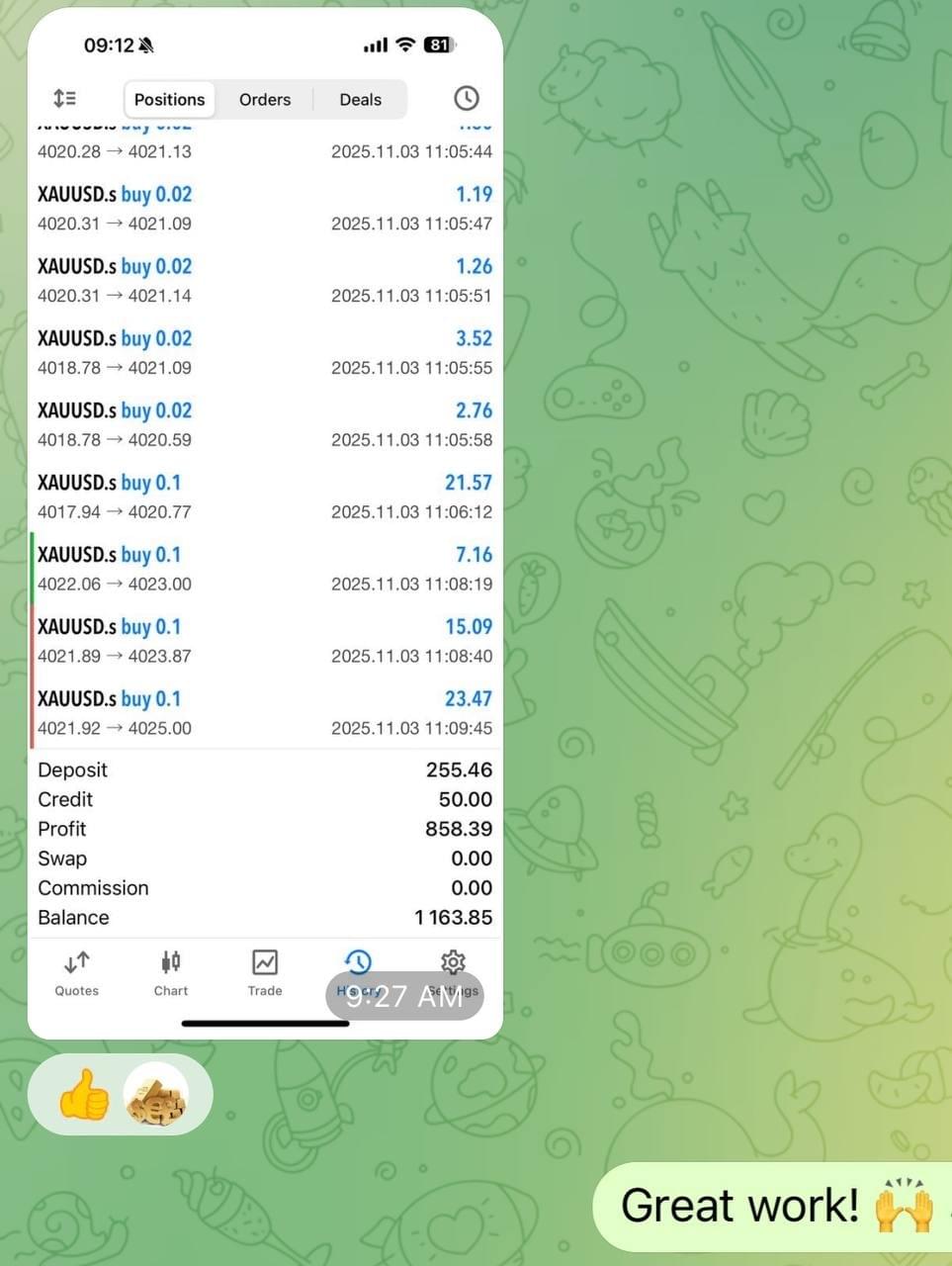952x1266 pixels.
Task: Tap the gold money reaction under the image
Action: click(156, 1095)
